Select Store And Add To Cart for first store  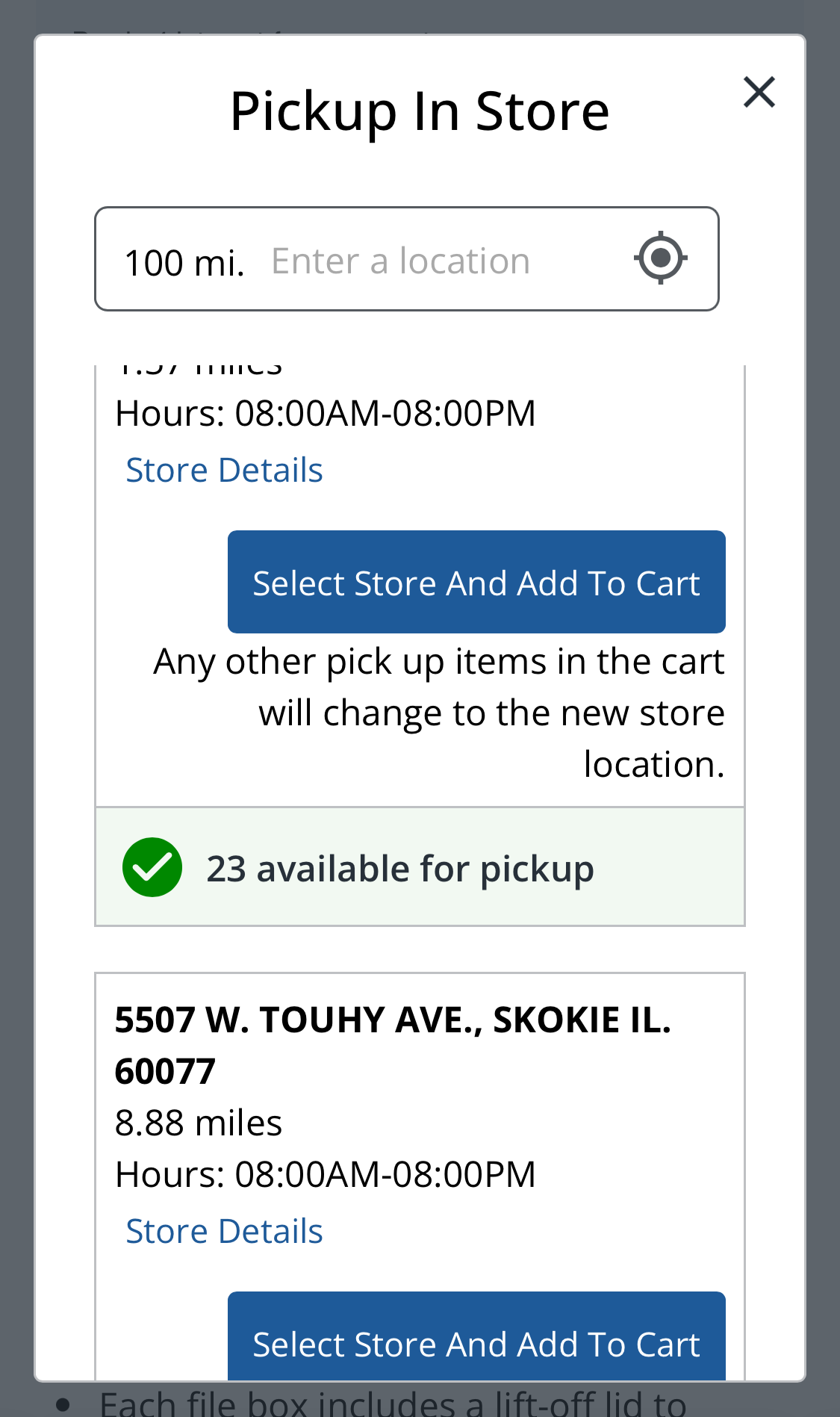[x=476, y=582]
